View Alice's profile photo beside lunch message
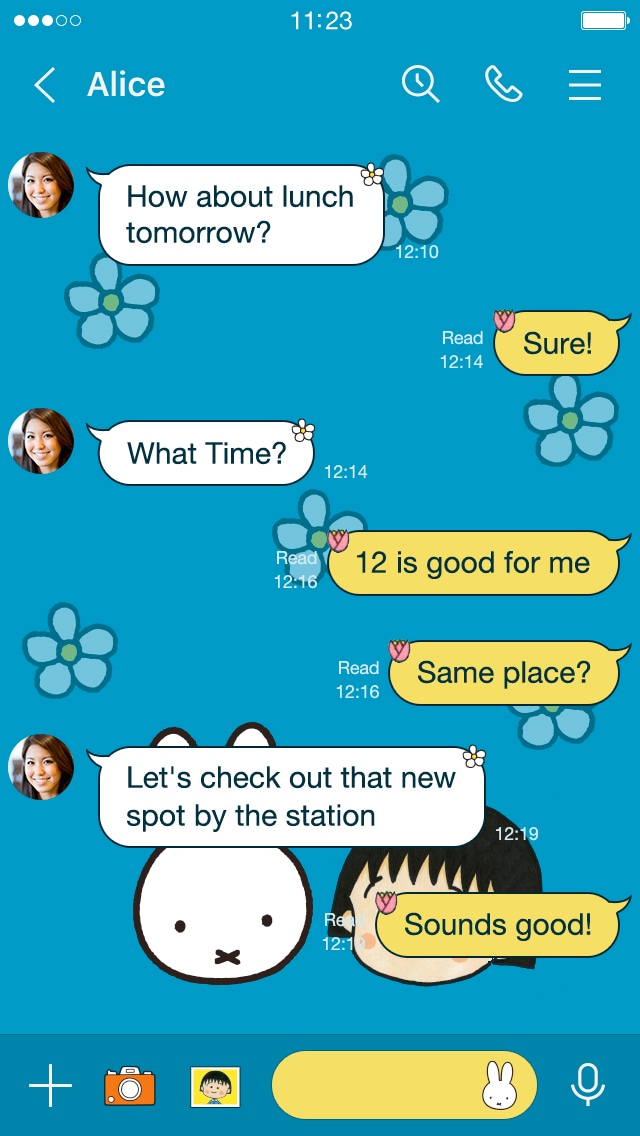The width and height of the screenshot is (640, 1136). [41, 185]
